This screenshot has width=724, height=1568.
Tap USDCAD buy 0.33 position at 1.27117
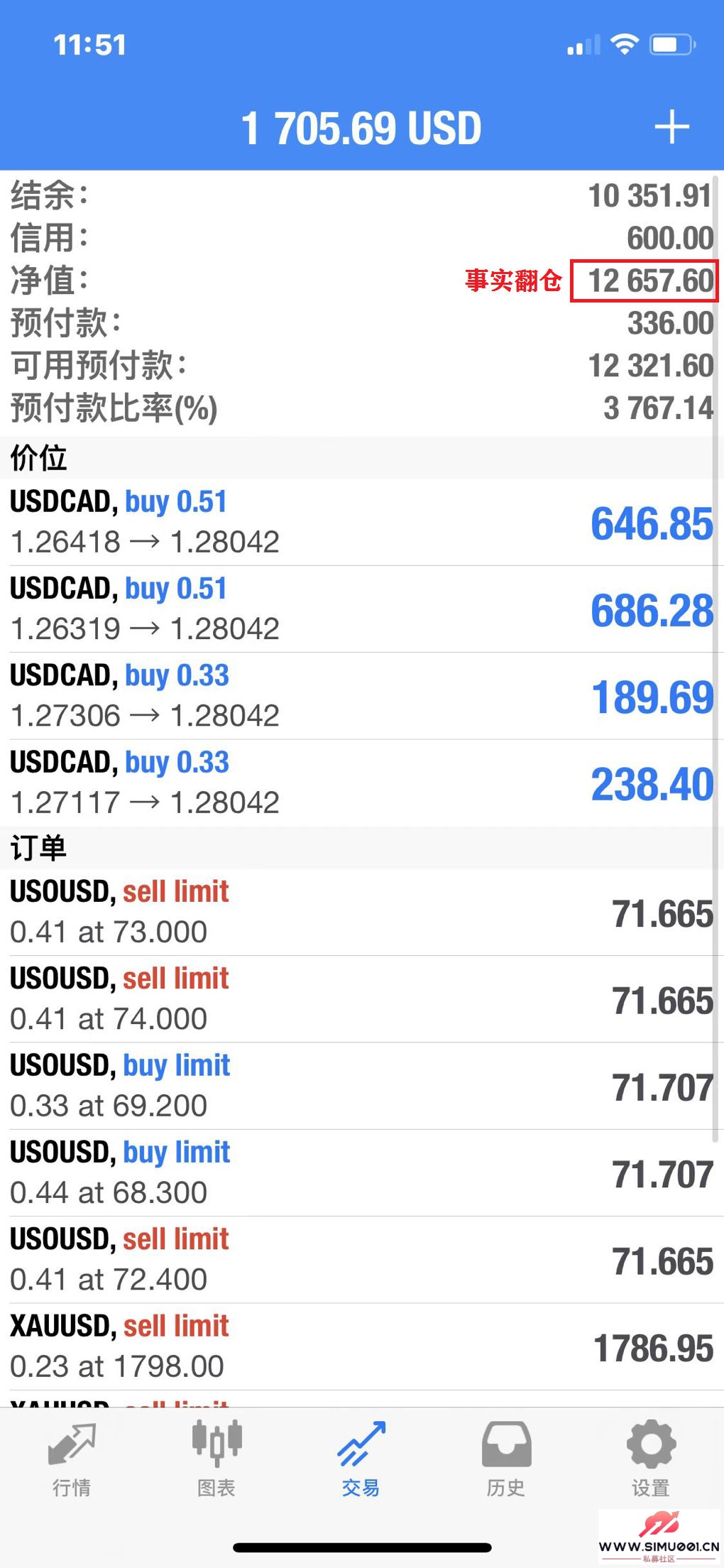pos(362,783)
